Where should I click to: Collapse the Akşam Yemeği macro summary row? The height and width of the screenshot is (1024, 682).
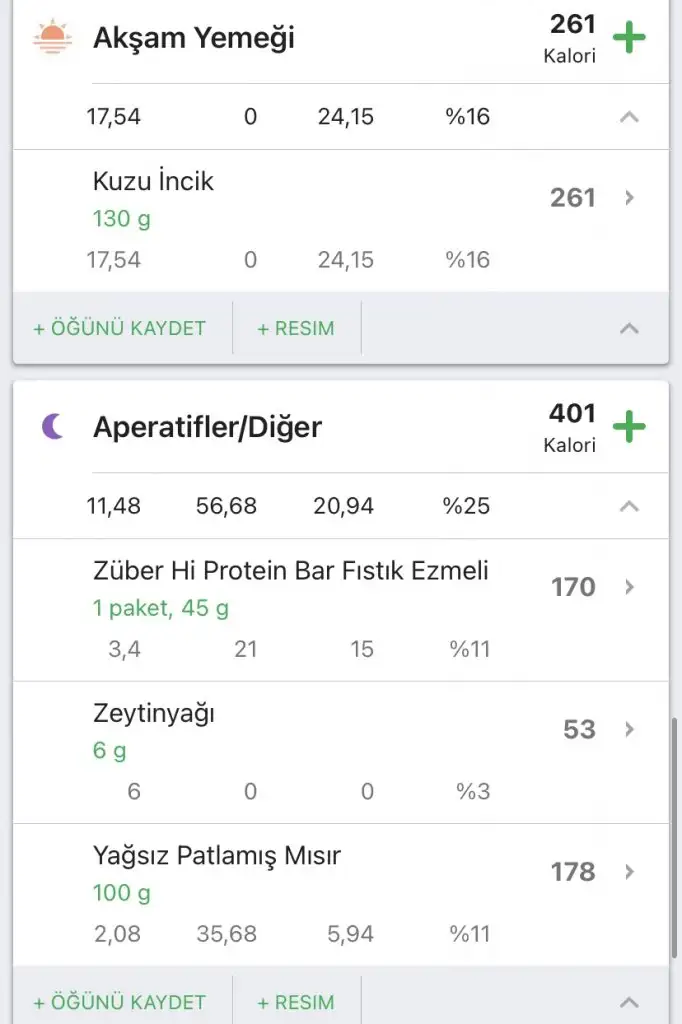[629, 117]
